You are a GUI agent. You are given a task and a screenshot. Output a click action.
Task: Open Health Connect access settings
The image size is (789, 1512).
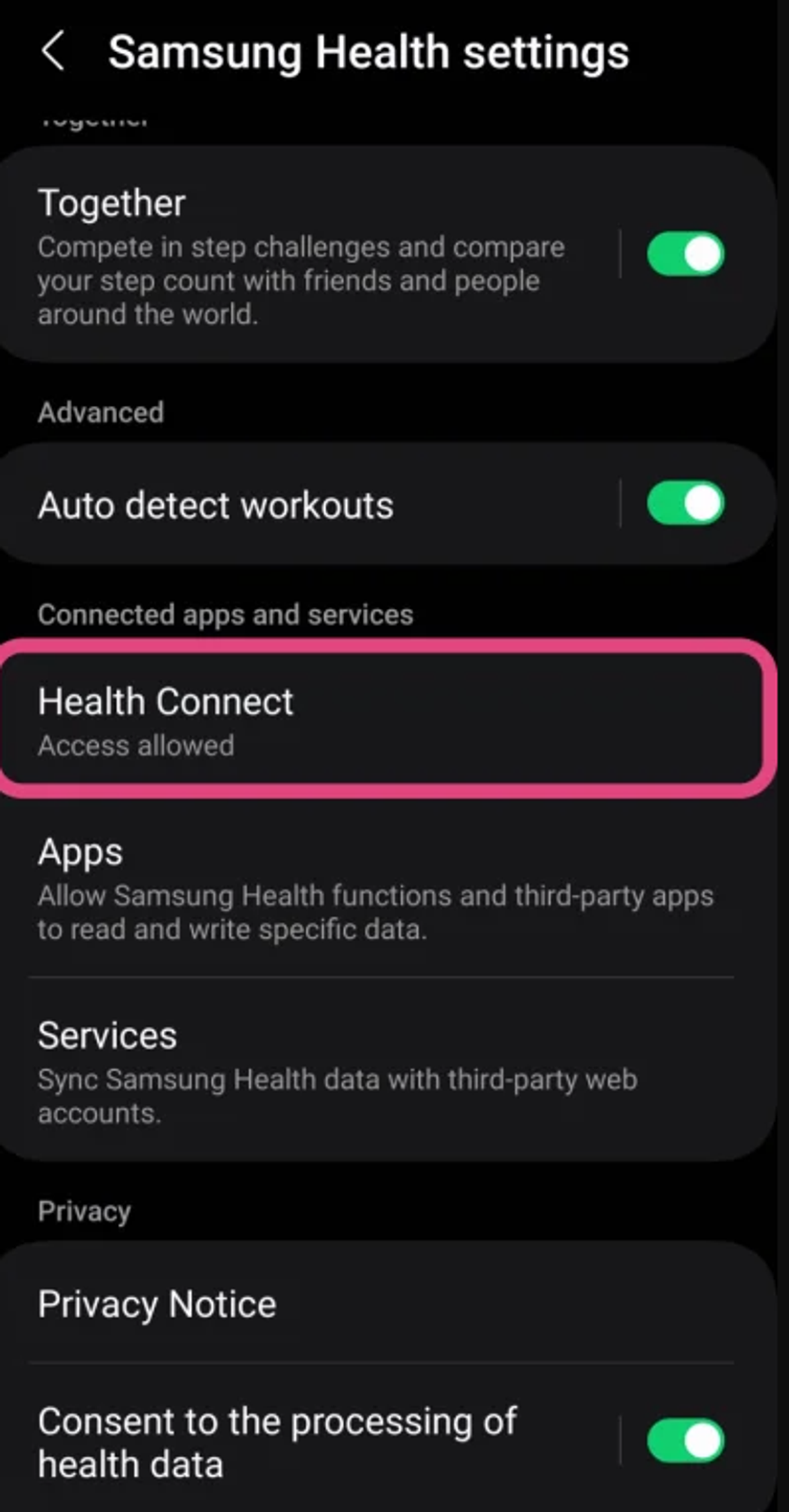[380, 719]
